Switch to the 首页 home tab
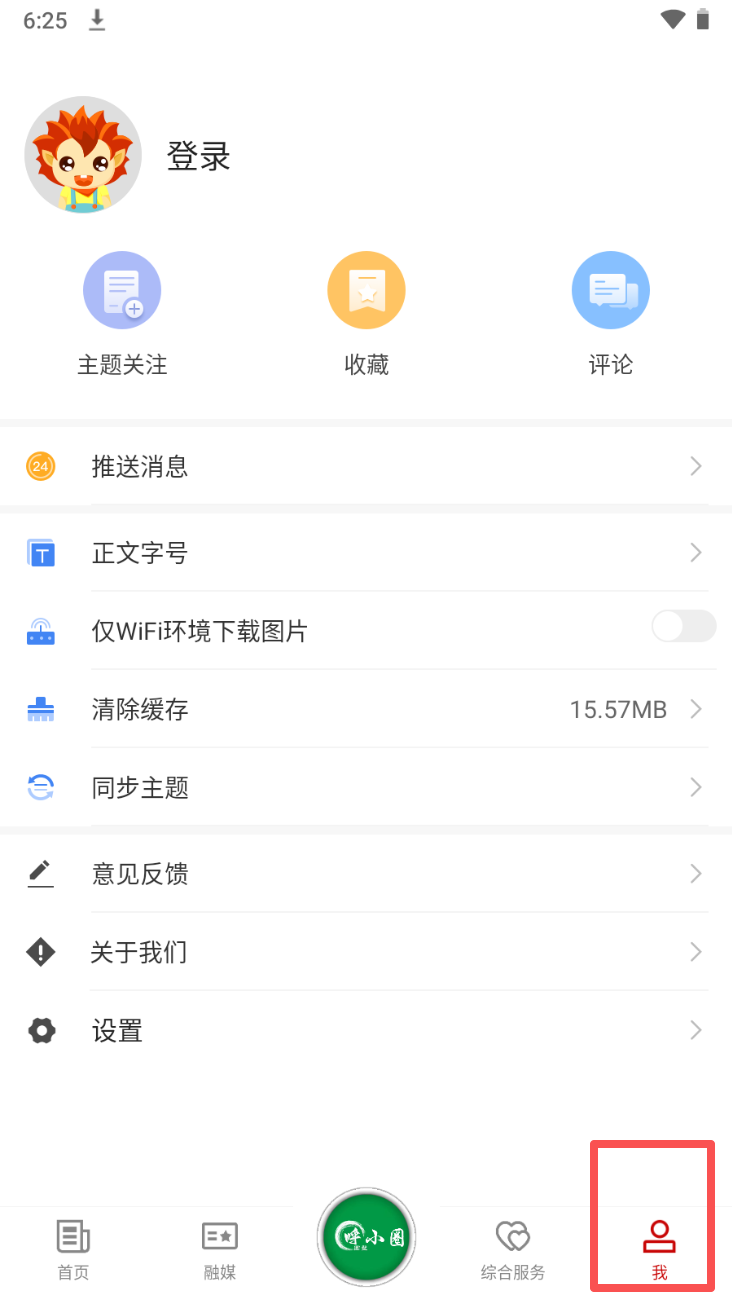The image size is (732, 1304). (x=73, y=1250)
